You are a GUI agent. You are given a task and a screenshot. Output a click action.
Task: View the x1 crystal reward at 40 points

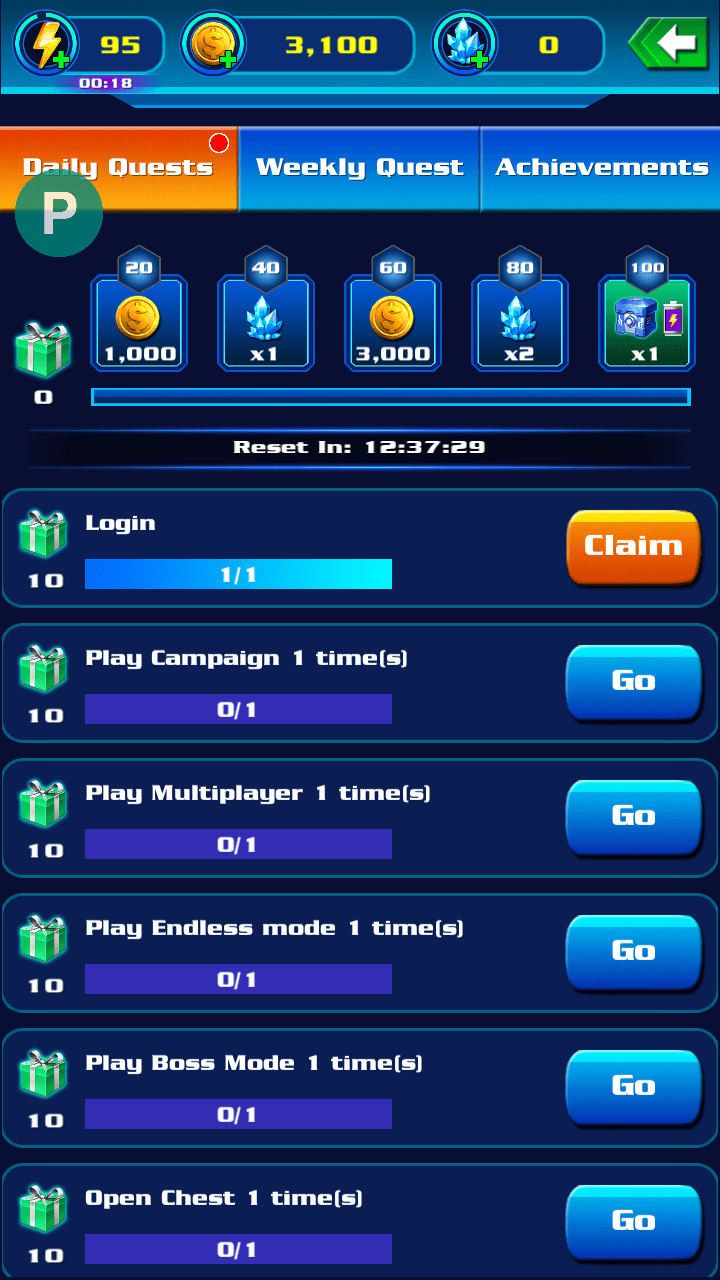point(265,323)
